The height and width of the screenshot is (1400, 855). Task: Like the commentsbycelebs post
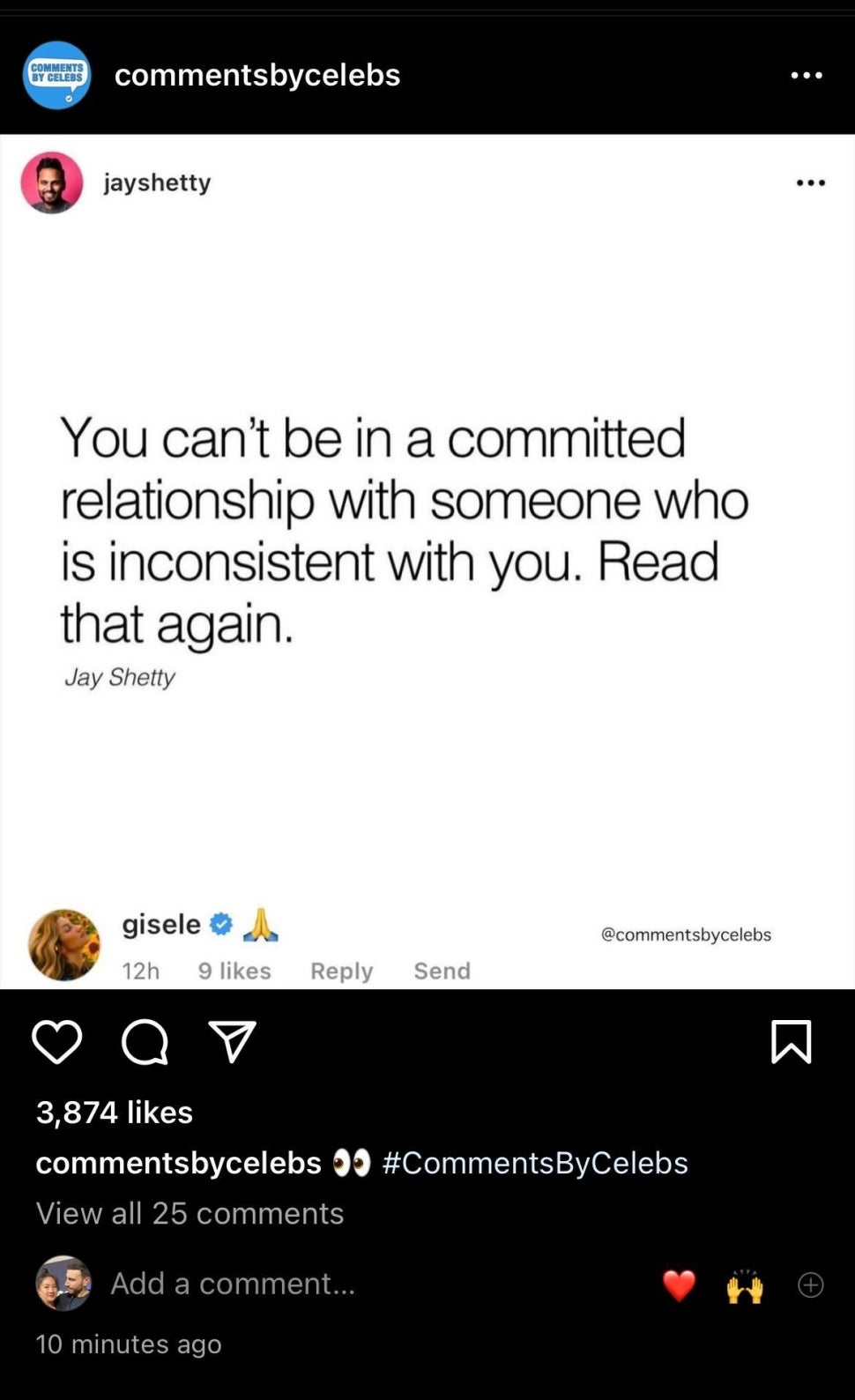tap(57, 1041)
